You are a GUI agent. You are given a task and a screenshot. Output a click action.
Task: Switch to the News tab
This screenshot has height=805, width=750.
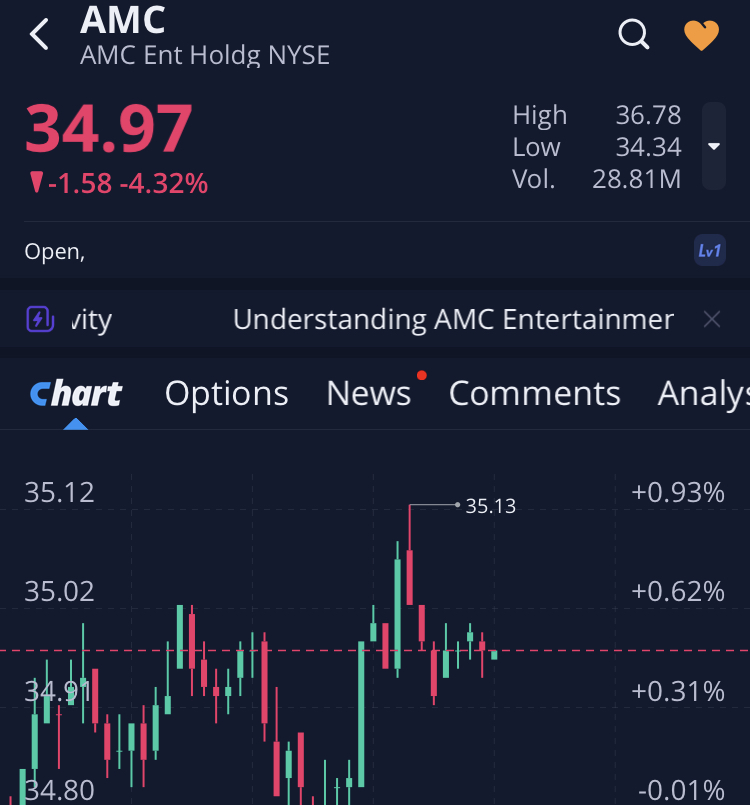(368, 394)
